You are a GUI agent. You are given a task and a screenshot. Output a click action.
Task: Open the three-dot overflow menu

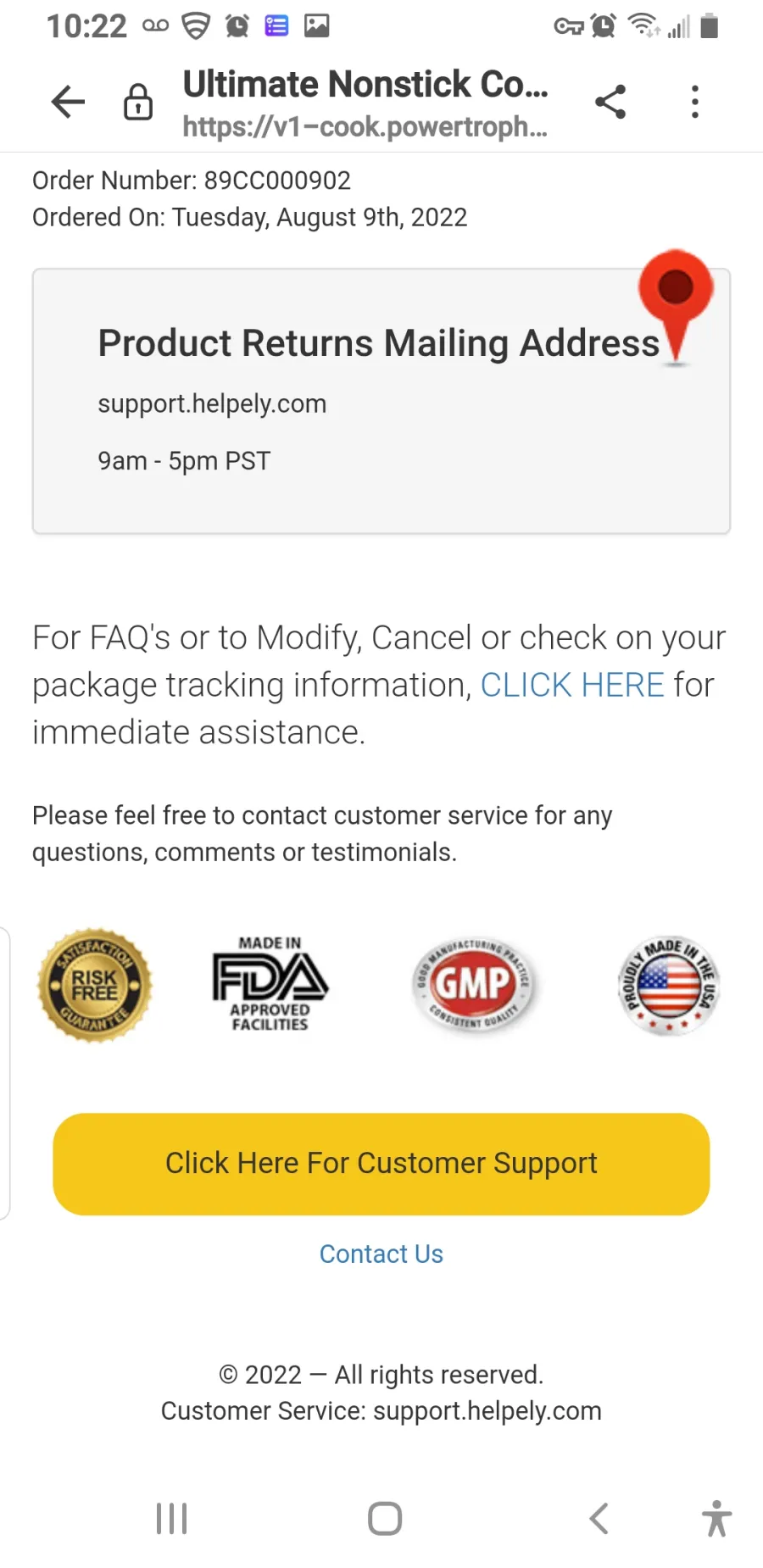tap(695, 102)
